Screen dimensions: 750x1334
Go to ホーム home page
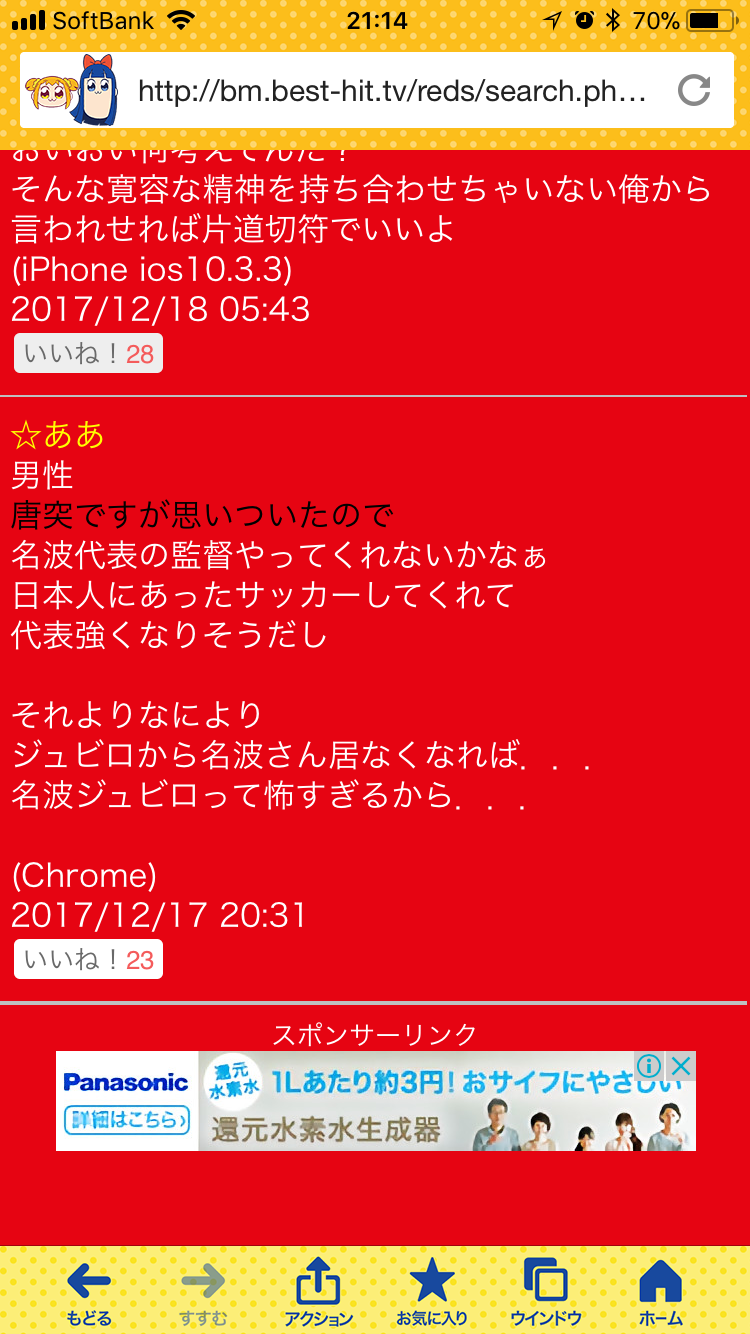pos(660,1292)
